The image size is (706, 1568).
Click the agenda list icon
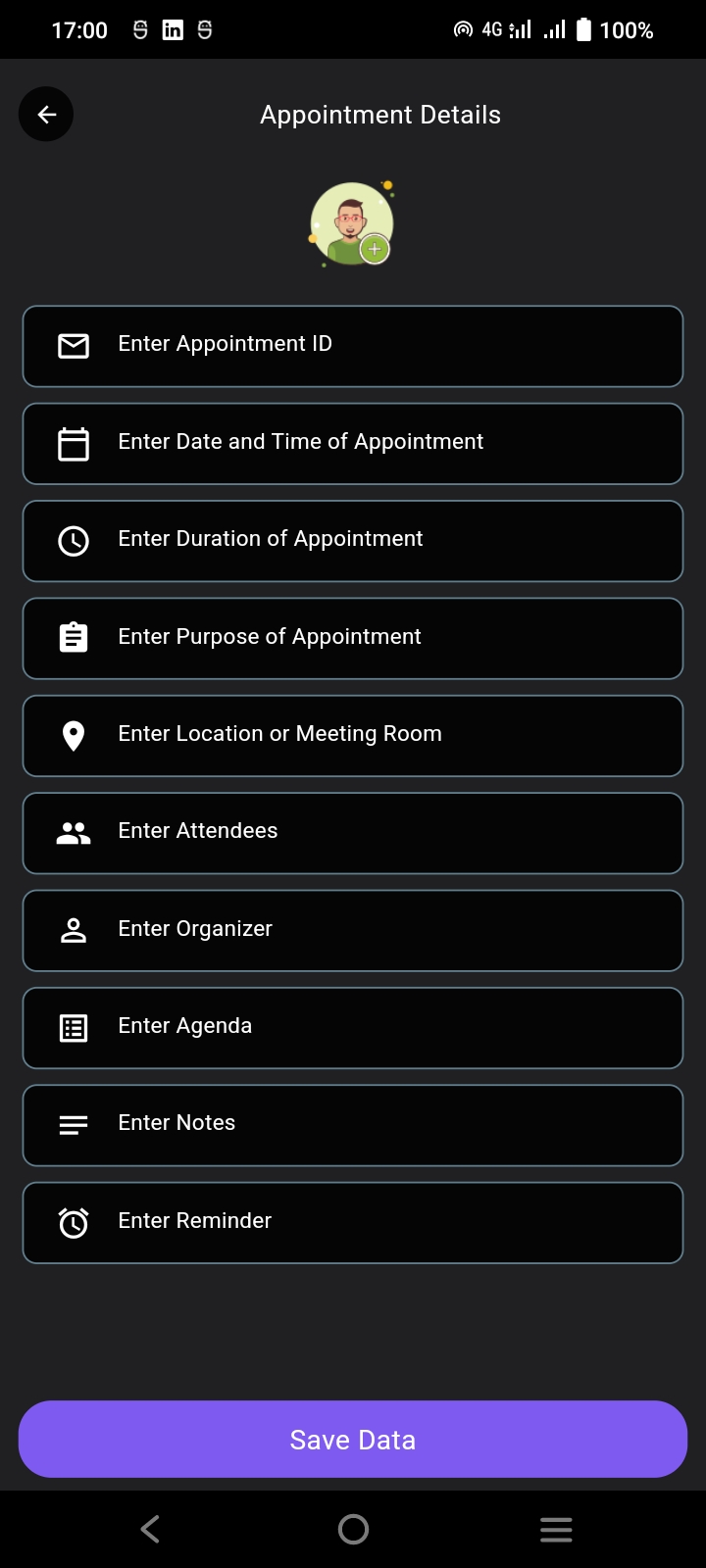[73, 1027]
